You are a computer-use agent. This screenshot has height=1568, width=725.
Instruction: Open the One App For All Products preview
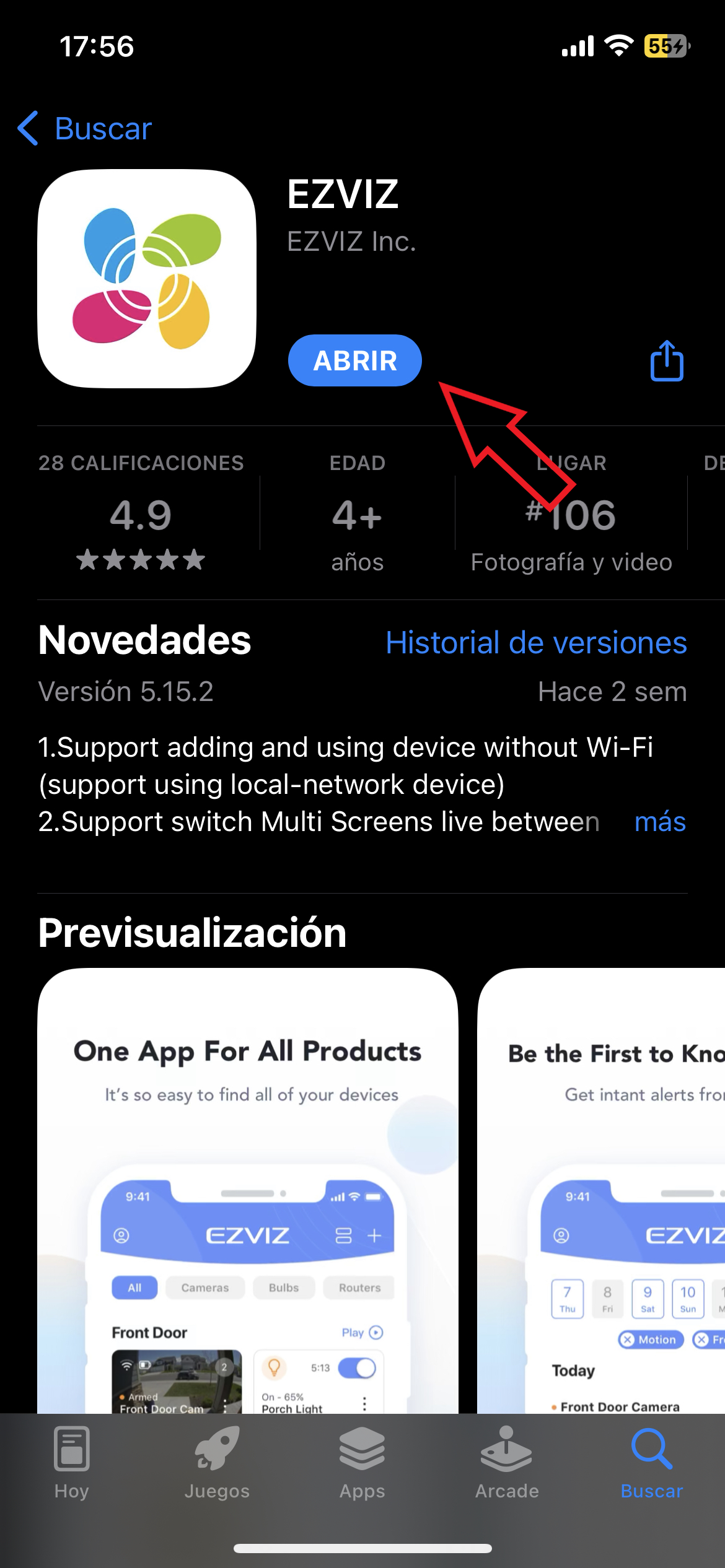[x=248, y=1189]
